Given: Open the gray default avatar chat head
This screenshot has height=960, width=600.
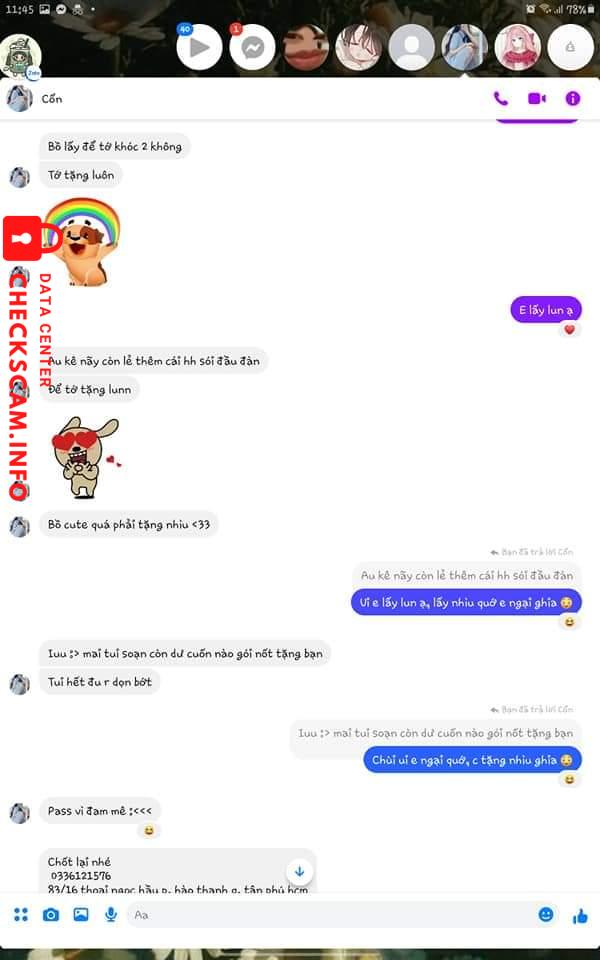Looking at the screenshot, I should coord(411,47).
